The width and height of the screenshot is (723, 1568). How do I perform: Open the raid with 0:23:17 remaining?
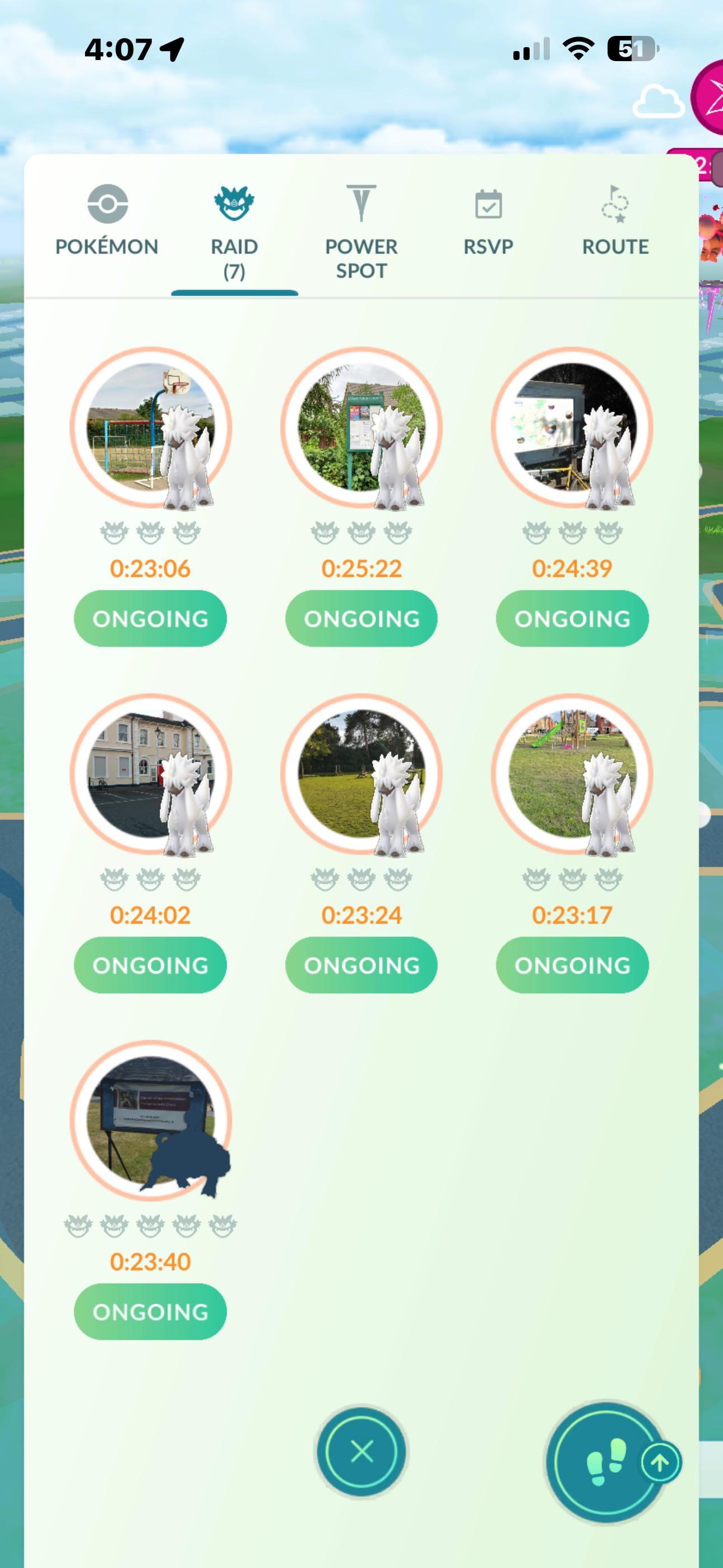(572, 774)
